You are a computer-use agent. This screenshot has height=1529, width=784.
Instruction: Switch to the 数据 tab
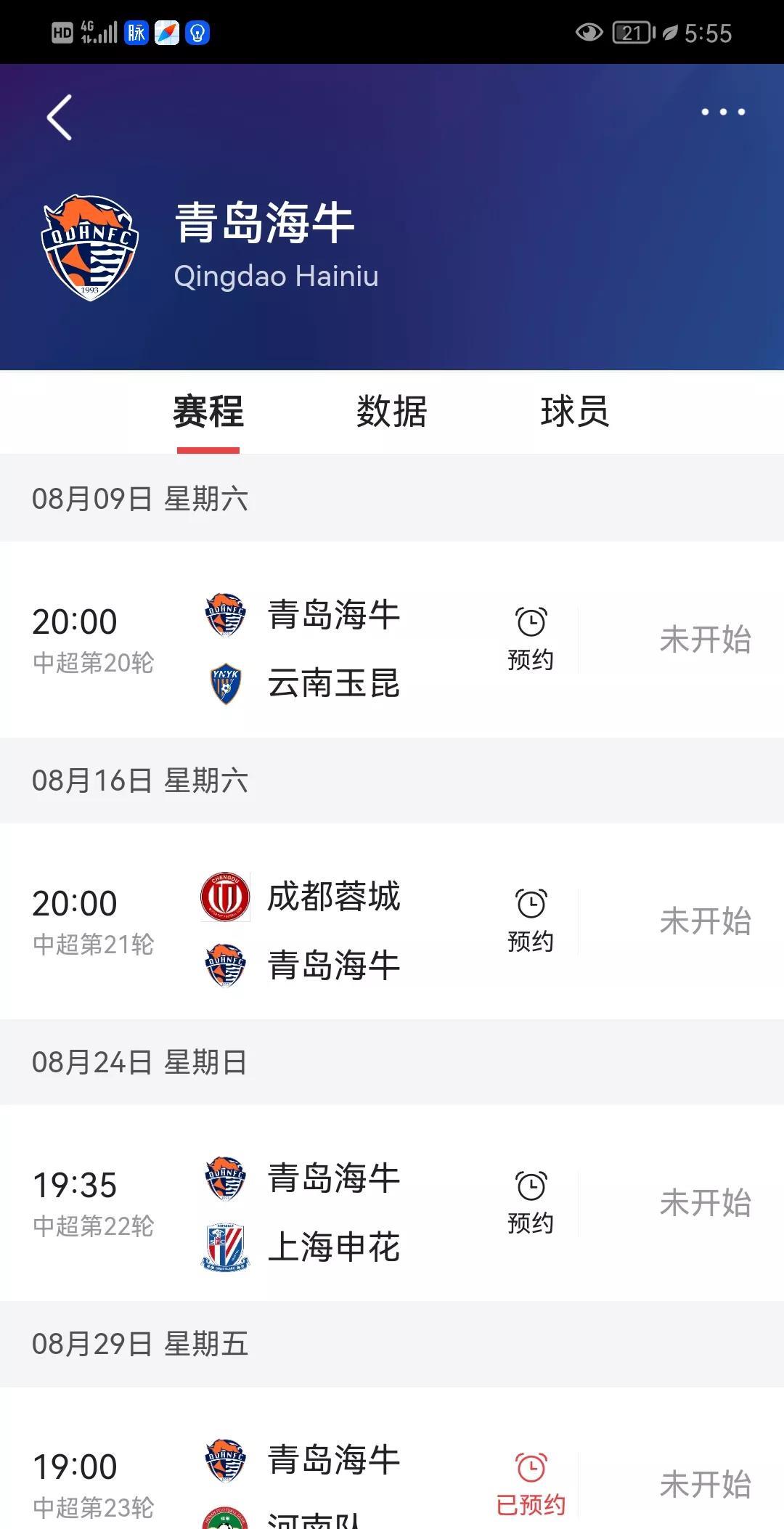click(392, 412)
